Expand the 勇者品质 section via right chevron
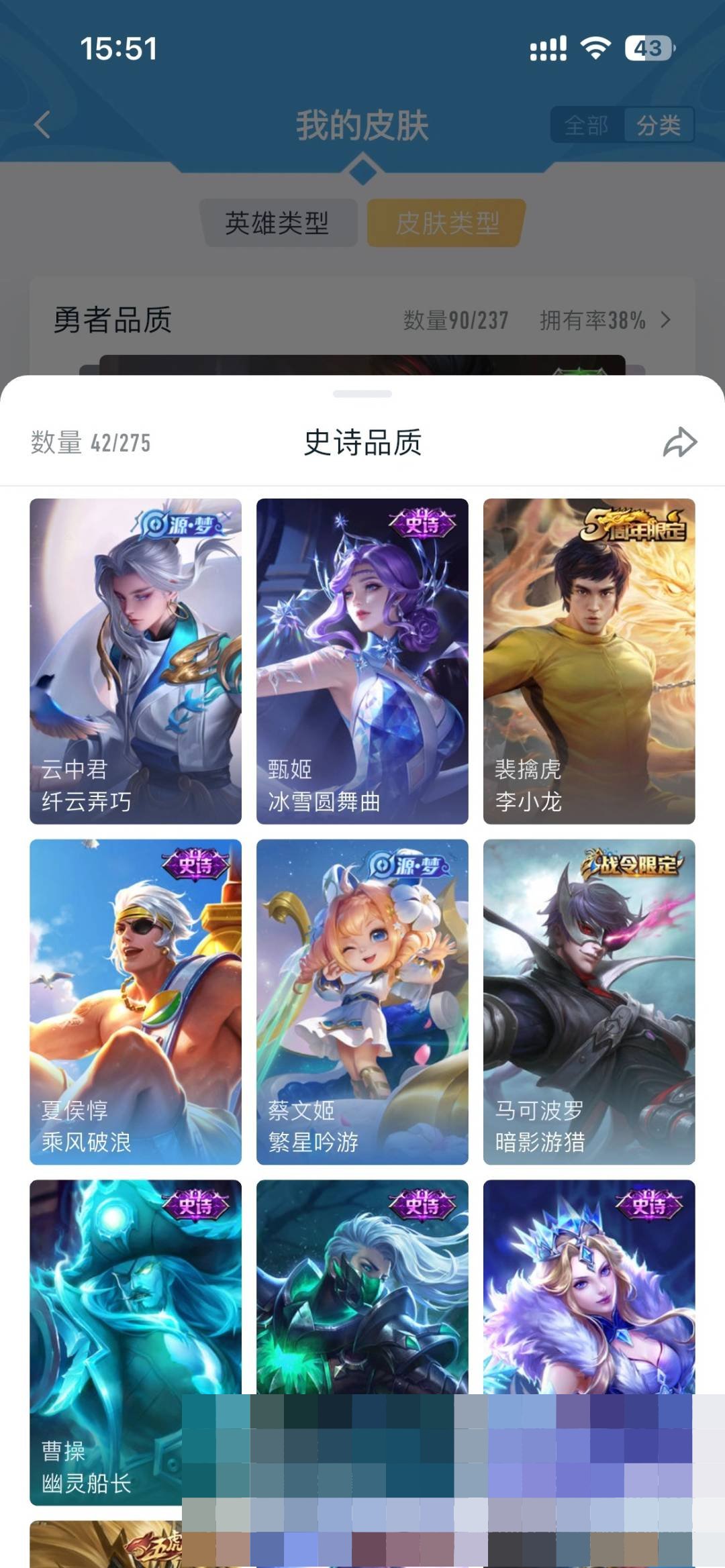Image resolution: width=725 pixels, height=1568 pixels. tap(666, 321)
